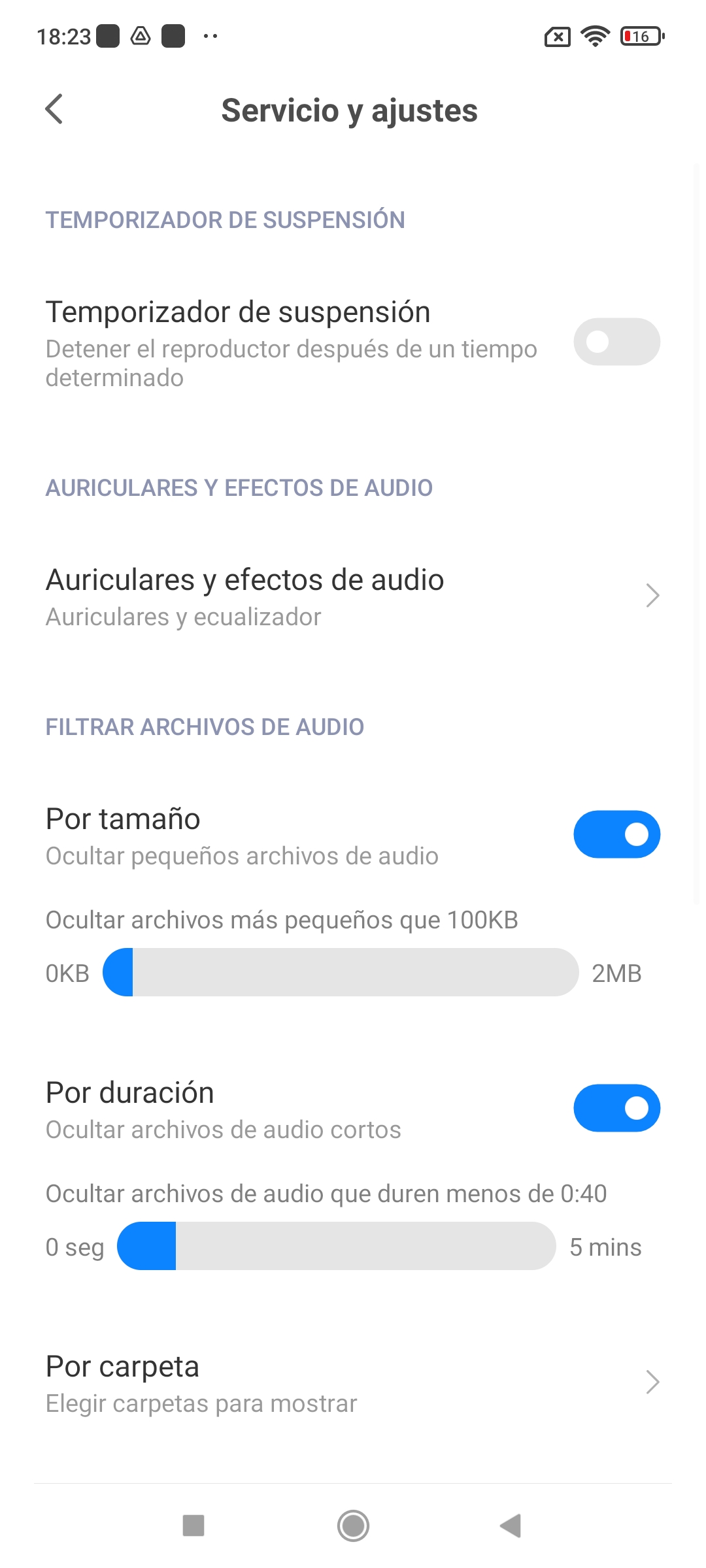Tap the duration slider (0 seg–5 mins)
The width and height of the screenshot is (706, 1568).
[337, 1246]
